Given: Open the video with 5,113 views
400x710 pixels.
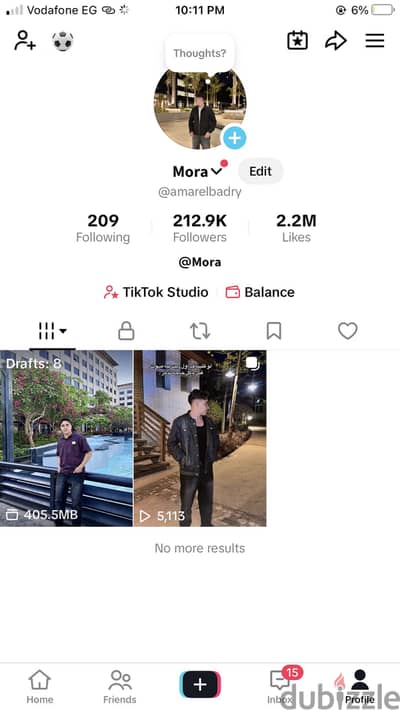Looking at the screenshot, I should pyautogui.click(x=200, y=438).
